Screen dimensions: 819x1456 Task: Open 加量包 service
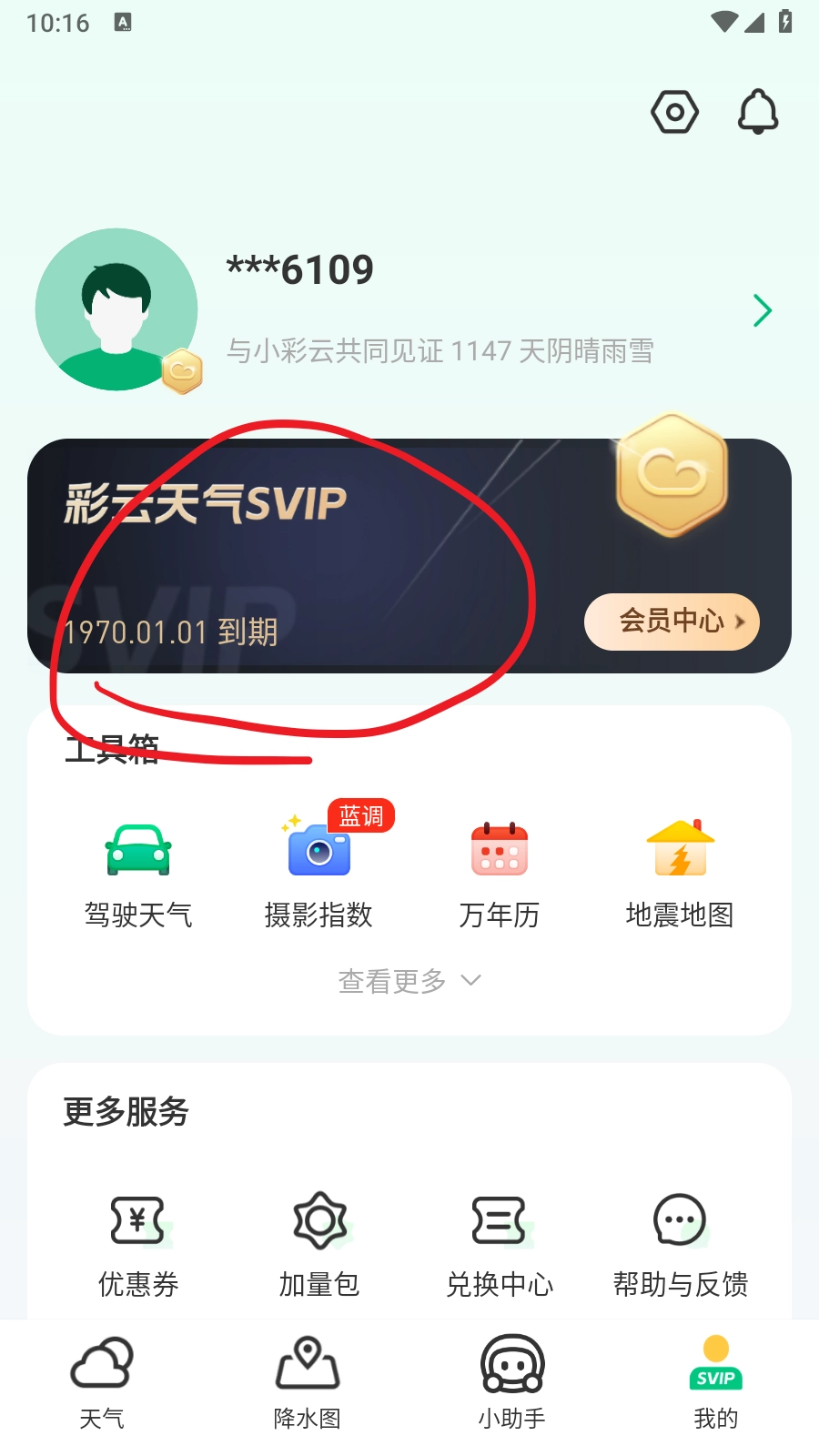pos(319,1244)
